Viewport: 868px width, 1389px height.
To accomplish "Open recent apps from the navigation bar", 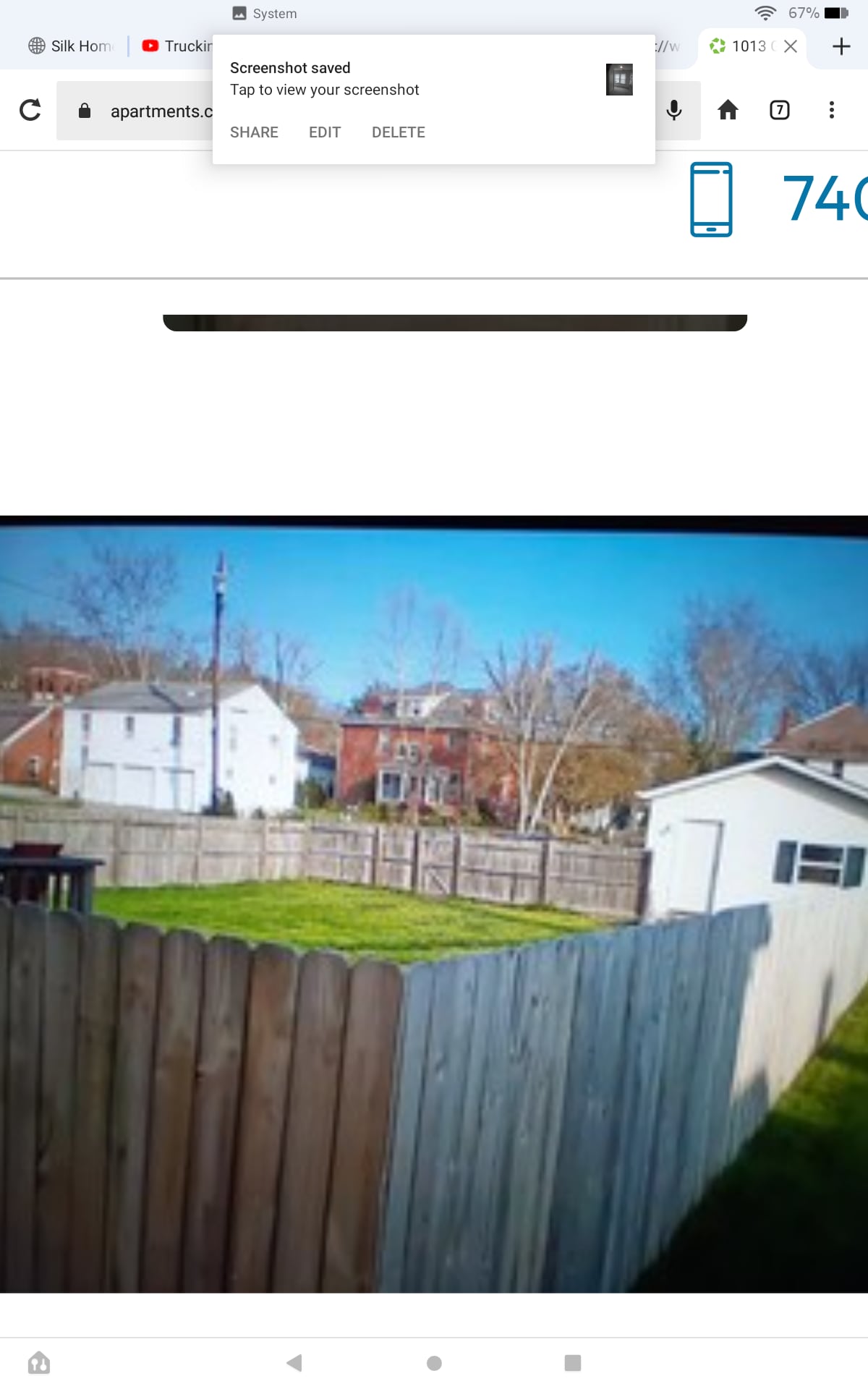I will (x=572, y=1363).
